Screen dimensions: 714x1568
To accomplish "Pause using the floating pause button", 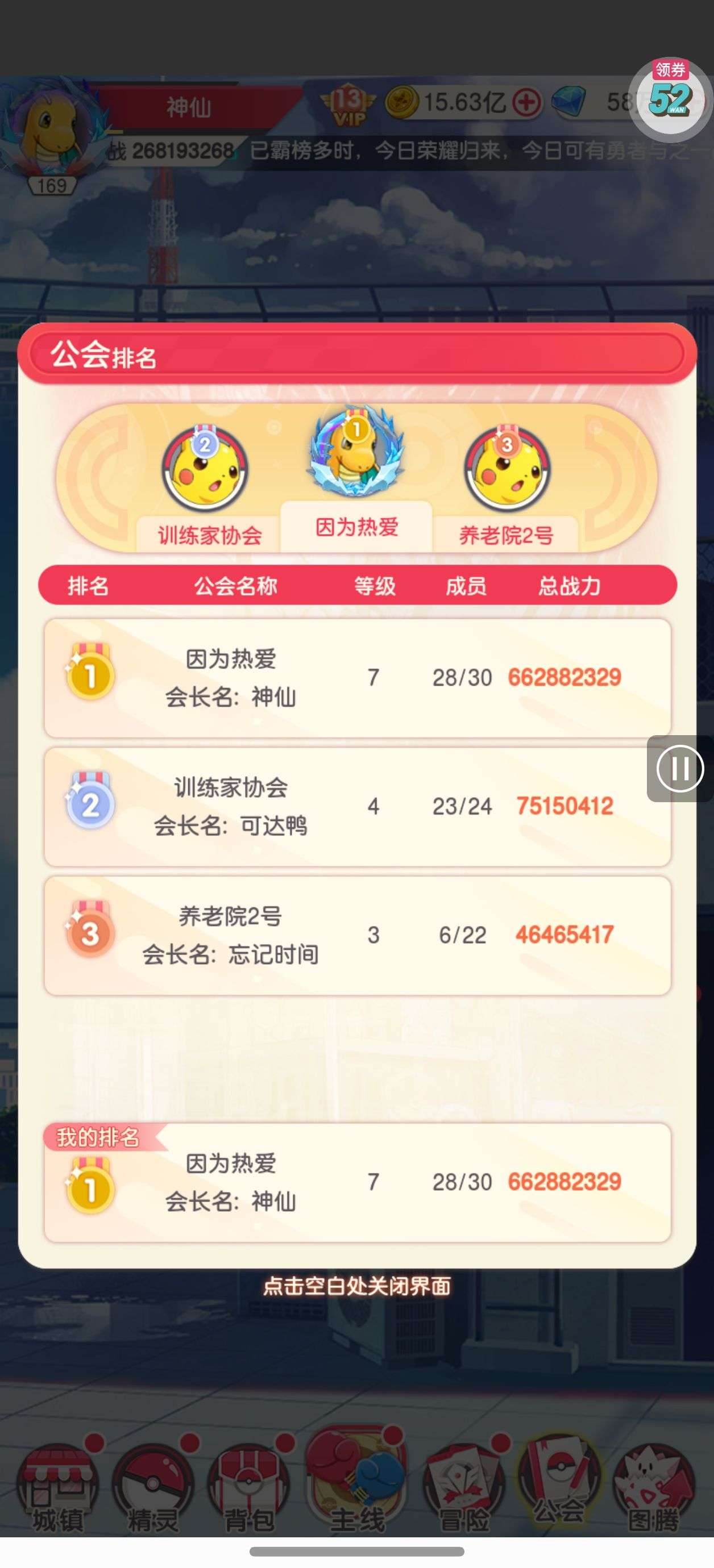I will coord(679,768).
